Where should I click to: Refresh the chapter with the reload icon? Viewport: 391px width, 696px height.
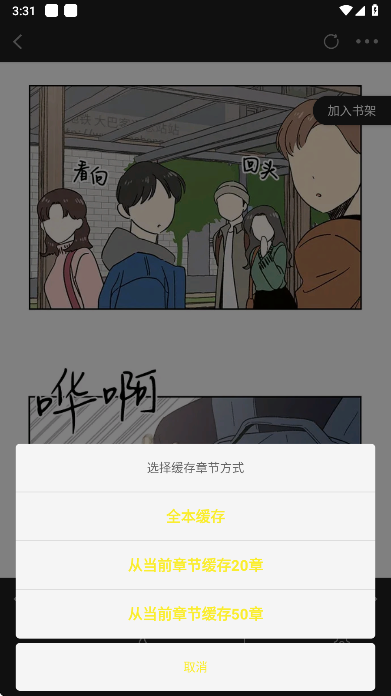(331, 42)
